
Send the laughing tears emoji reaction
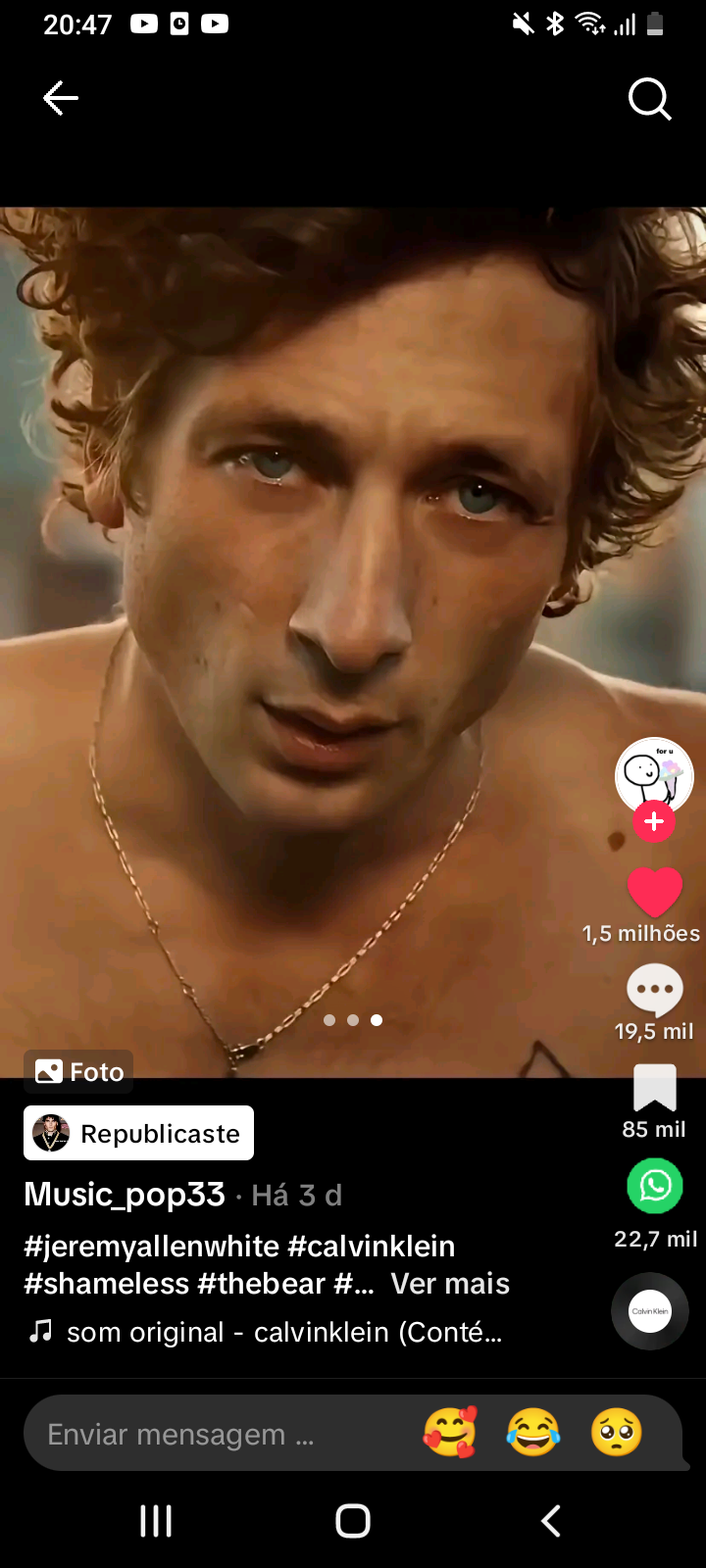pyautogui.click(x=533, y=1432)
